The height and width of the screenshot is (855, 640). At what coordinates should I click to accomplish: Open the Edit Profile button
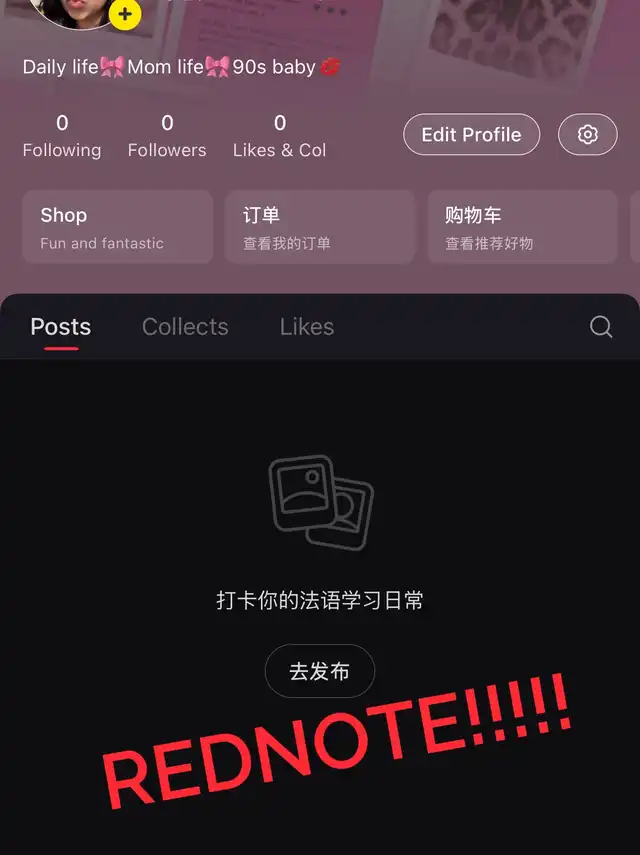pos(471,135)
